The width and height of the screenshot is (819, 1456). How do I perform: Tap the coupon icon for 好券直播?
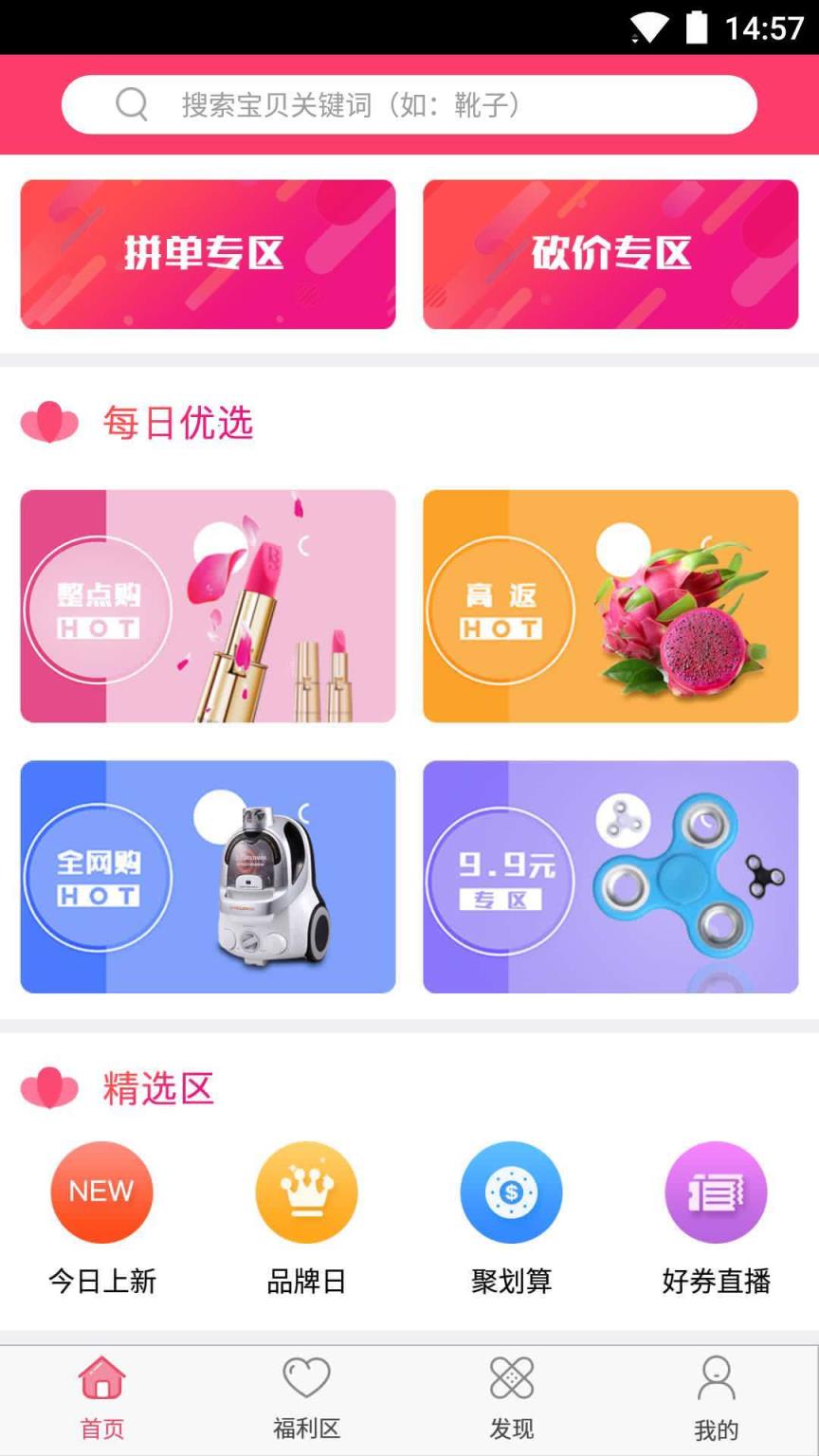pyautogui.click(x=716, y=1192)
